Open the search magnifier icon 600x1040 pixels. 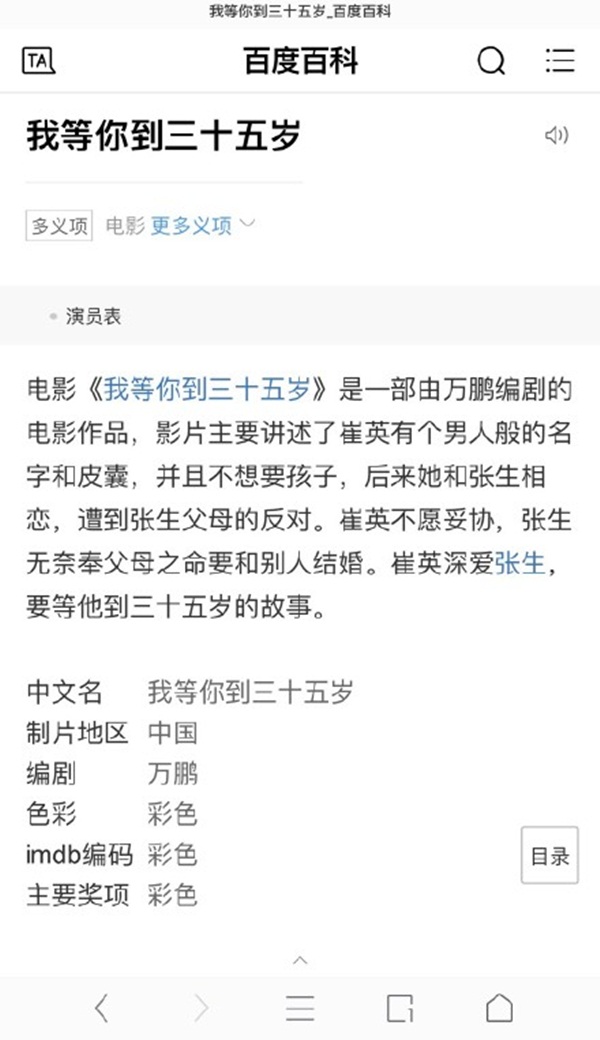(x=491, y=61)
